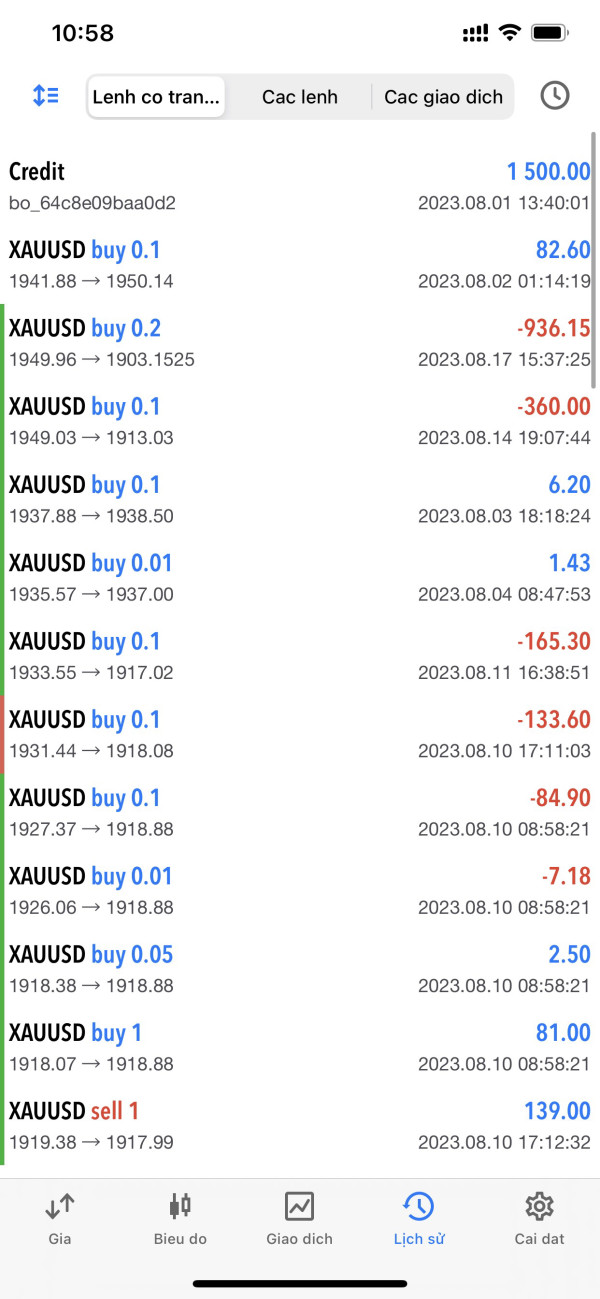The width and height of the screenshot is (600, 1299).
Task: Show details of the -165.30 trade
Action: tap(300, 656)
